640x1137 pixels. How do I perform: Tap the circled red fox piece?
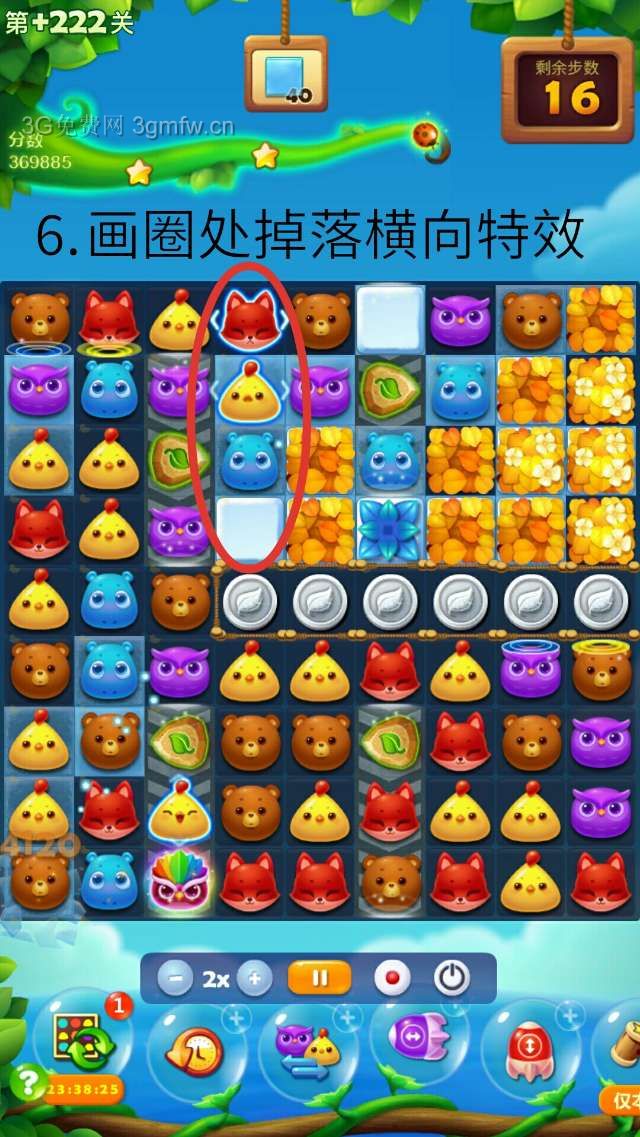click(x=250, y=318)
